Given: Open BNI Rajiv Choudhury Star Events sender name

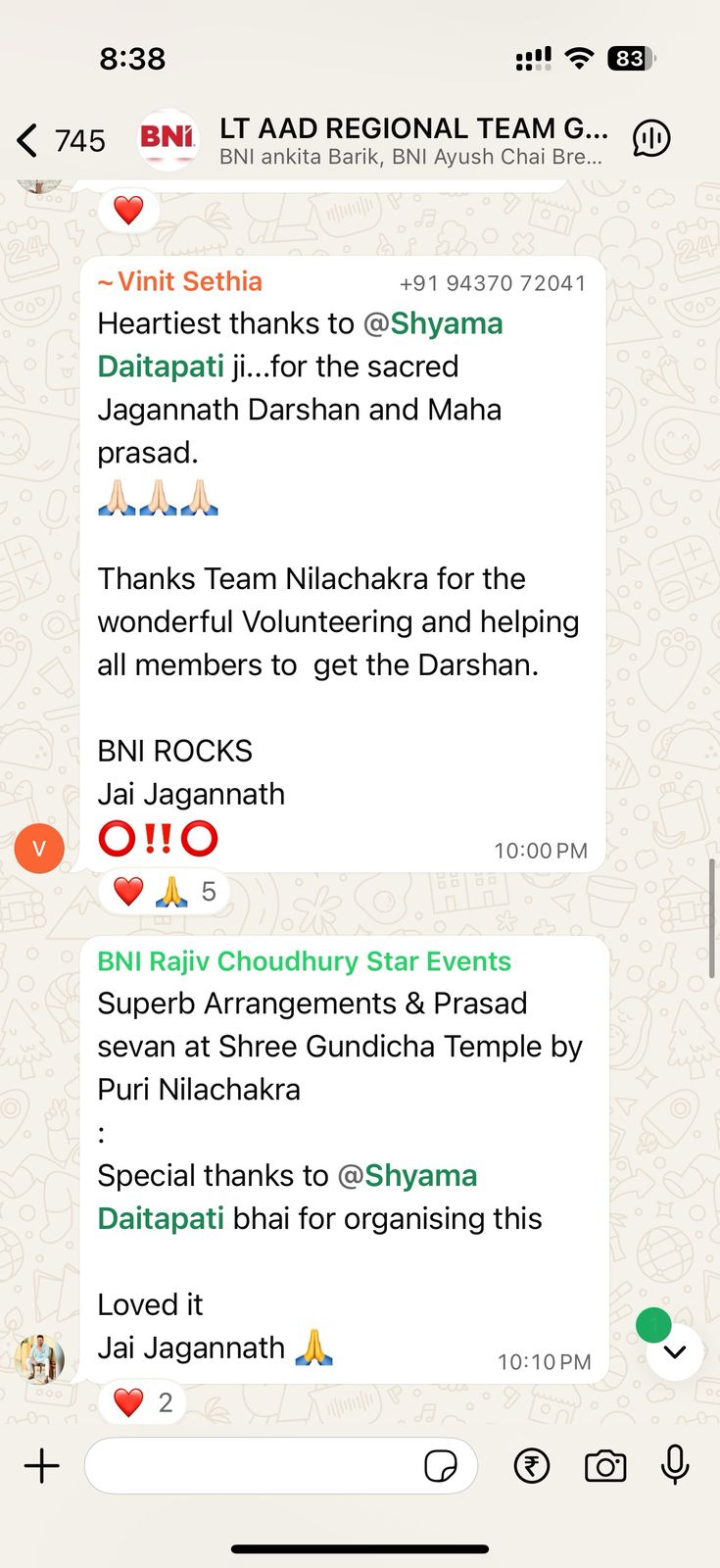Looking at the screenshot, I should point(304,961).
